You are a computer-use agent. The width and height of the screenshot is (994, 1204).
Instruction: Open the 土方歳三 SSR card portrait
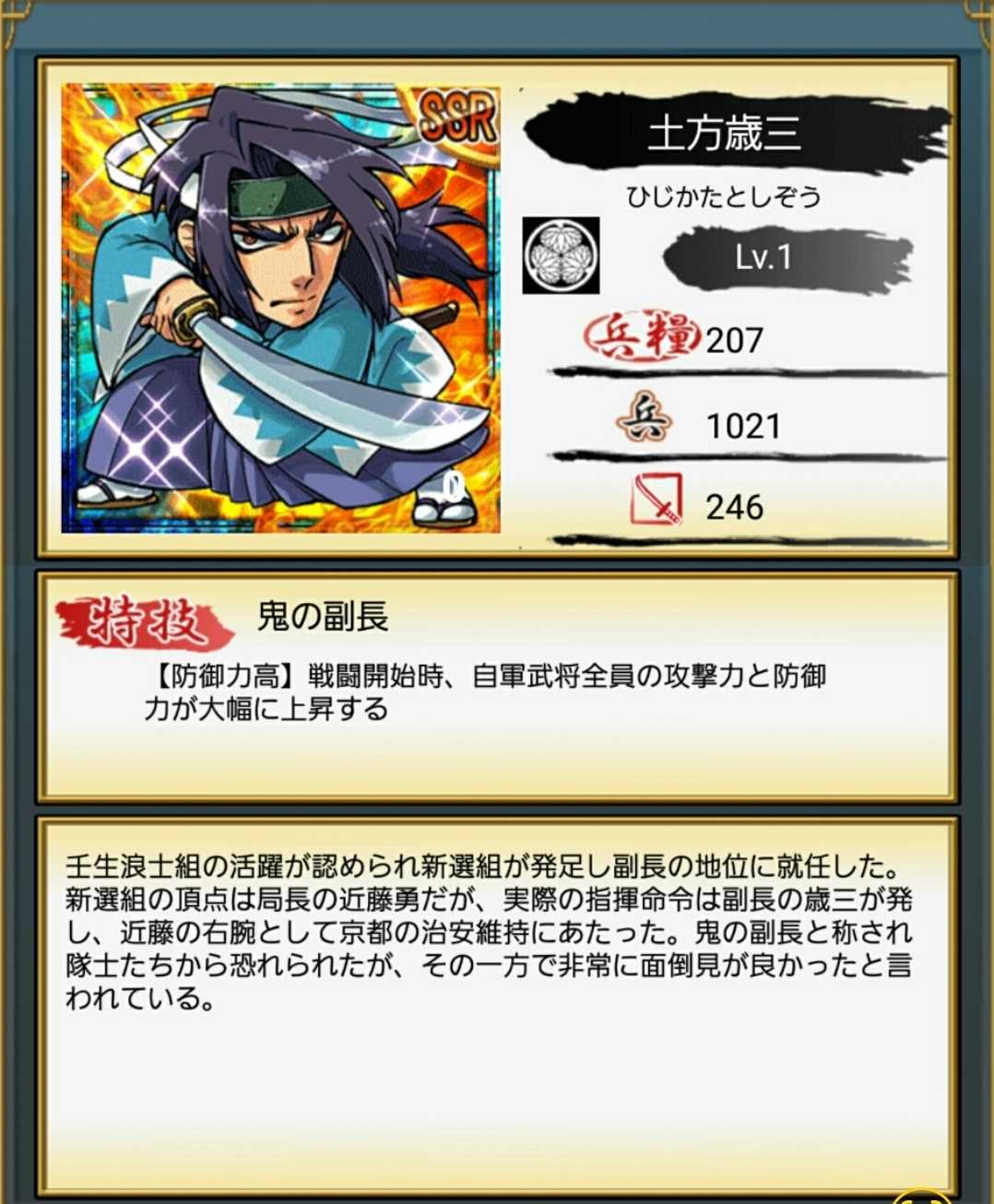[x=281, y=309]
